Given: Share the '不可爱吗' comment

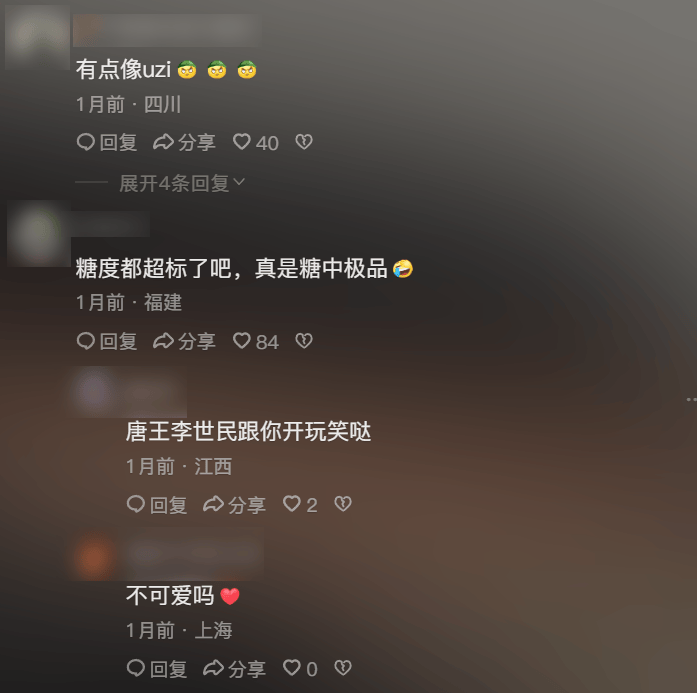Looking at the screenshot, I should pyautogui.click(x=234, y=667).
